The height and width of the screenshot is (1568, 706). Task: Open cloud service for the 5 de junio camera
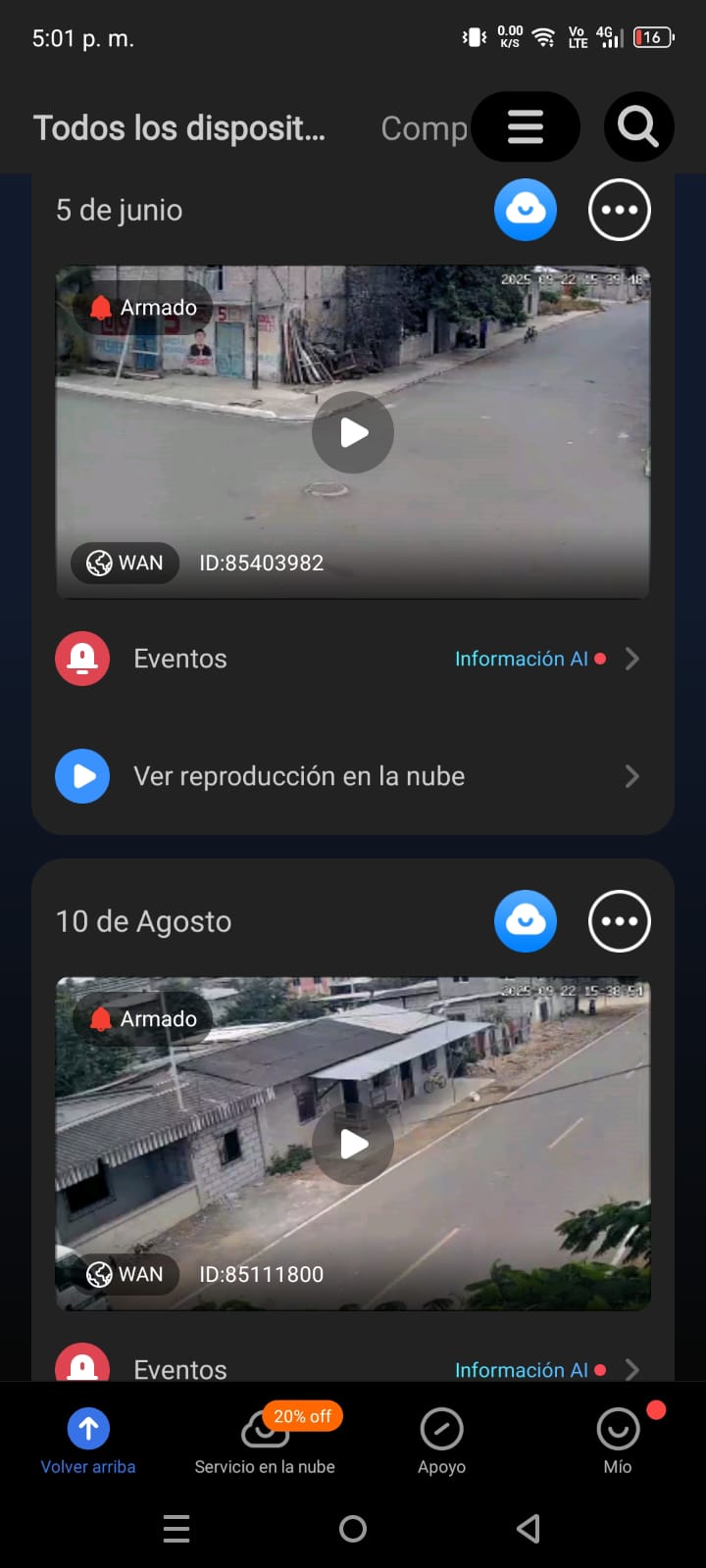click(526, 210)
